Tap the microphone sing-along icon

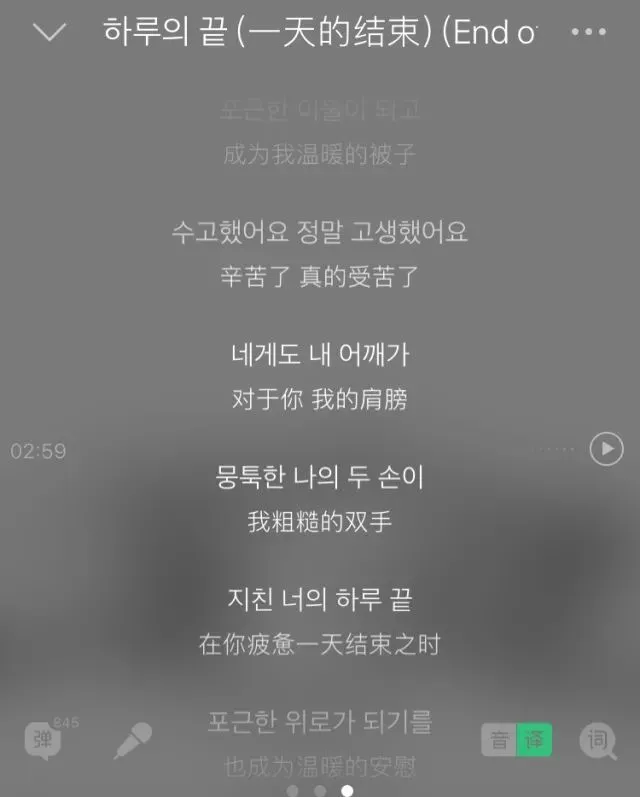click(x=132, y=741)
